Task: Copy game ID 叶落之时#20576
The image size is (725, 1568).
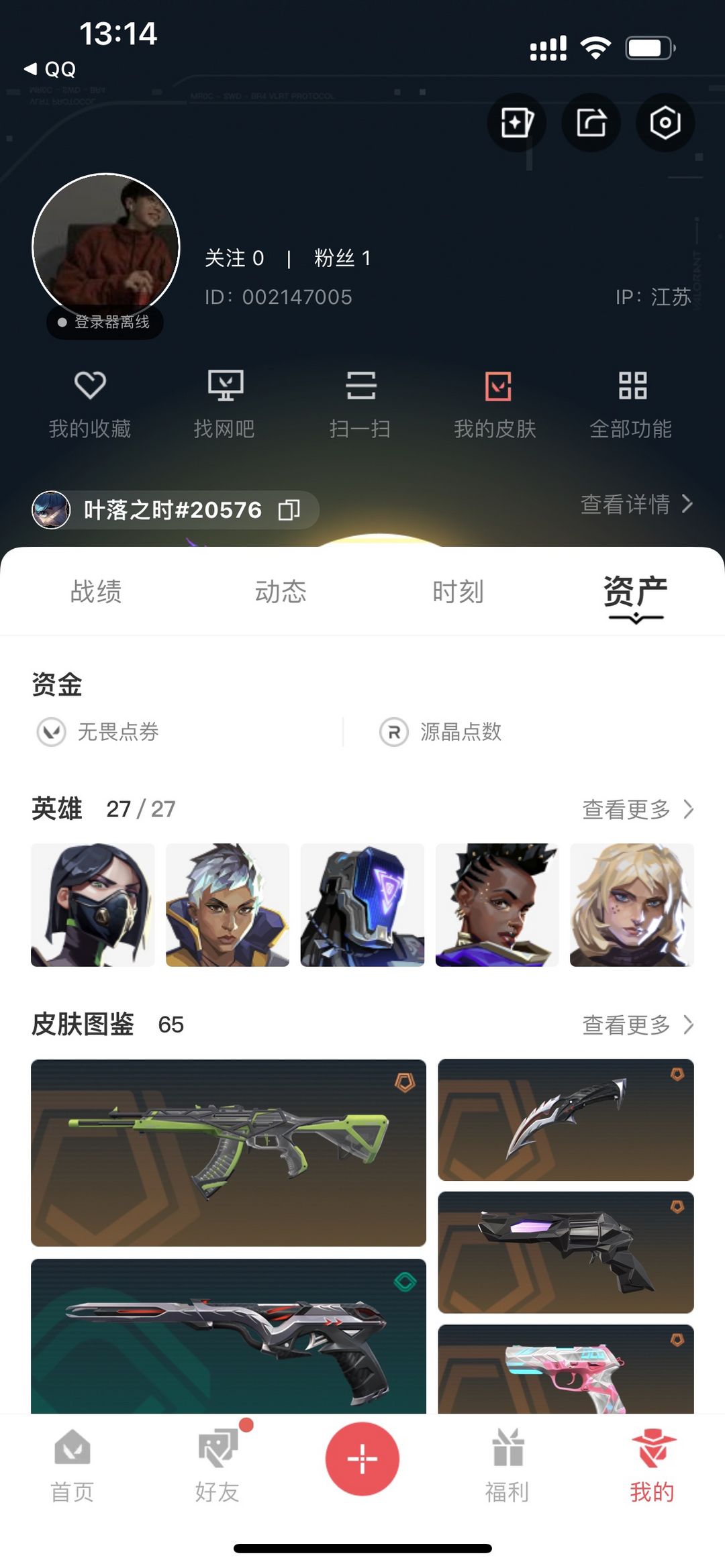Action: tap(289, 510)
